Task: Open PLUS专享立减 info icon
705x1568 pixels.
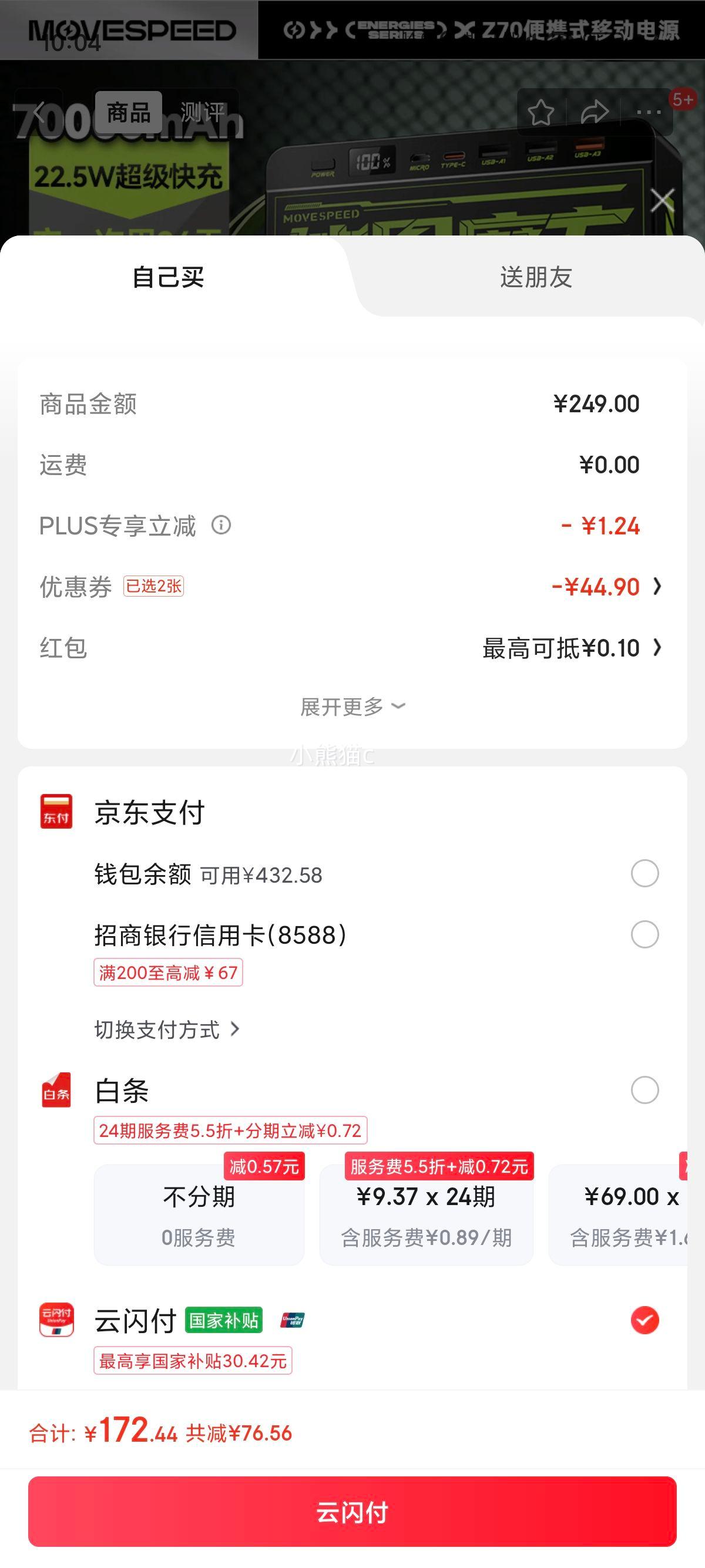Action: (x=221, y=524)
